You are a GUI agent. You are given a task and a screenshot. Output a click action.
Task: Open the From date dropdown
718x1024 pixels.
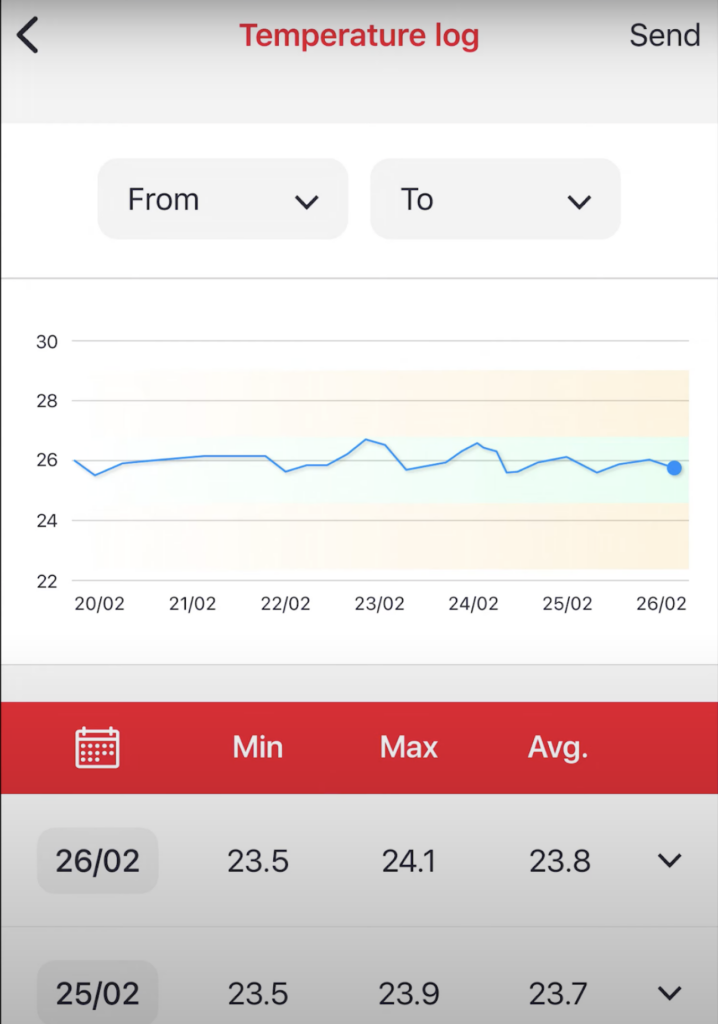tap(222, 200)
